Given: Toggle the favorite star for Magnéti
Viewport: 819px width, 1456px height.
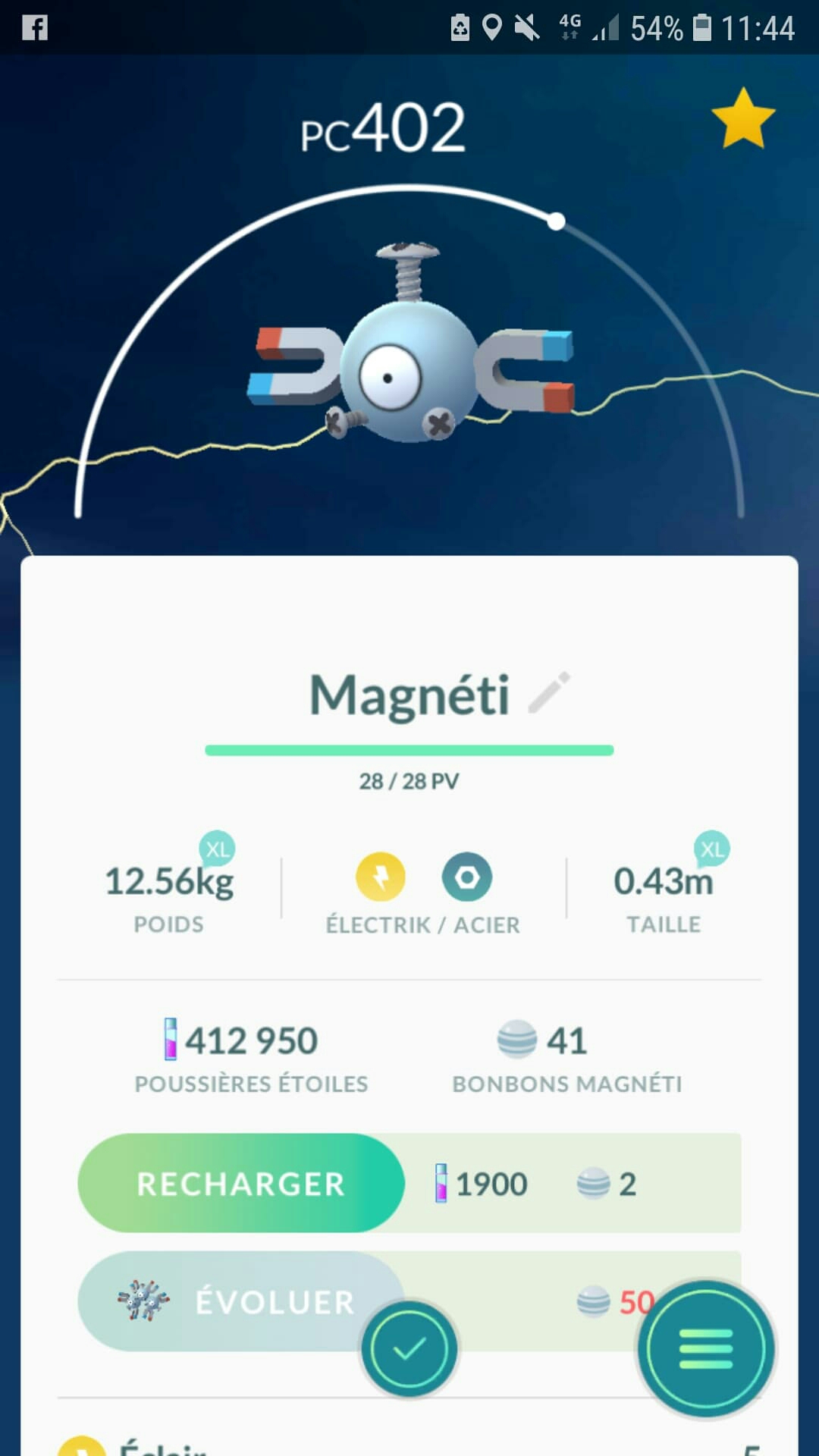Looking at the screenshot, I should point(743,118).
